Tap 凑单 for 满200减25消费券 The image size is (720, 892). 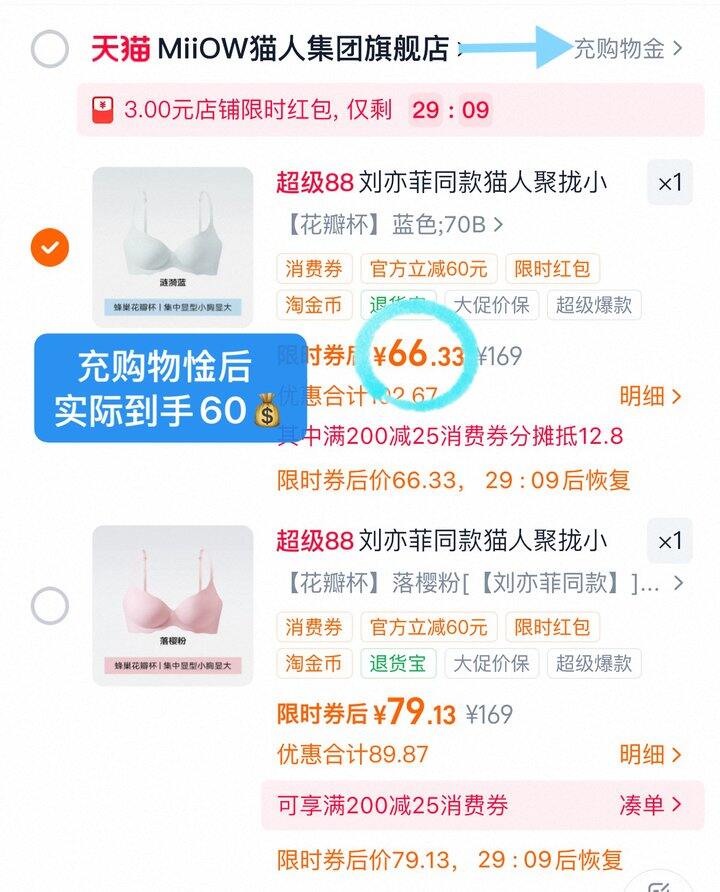click(650, 805)
